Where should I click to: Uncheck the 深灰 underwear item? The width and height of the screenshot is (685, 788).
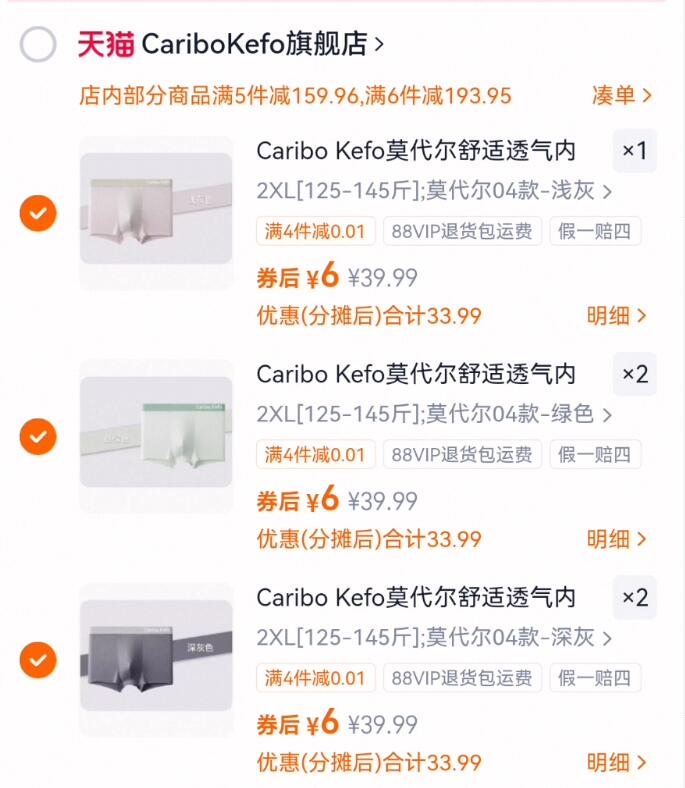pos(39,660)
